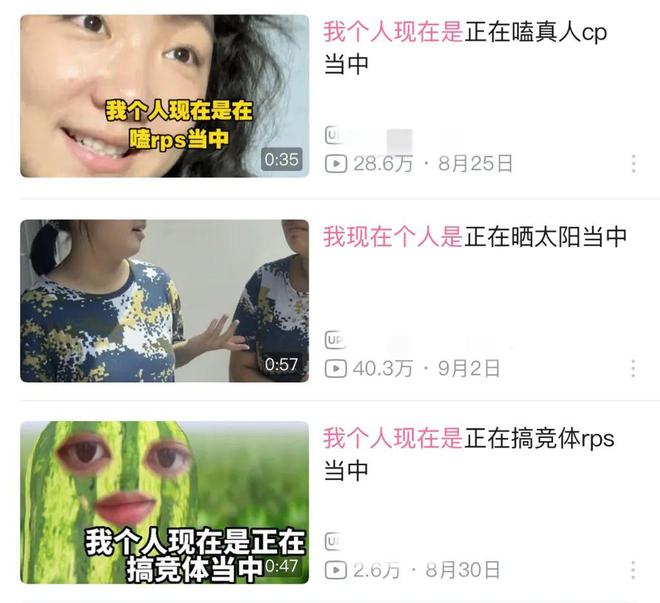
Task: Open the 0:35 video about 嗑rps
Action: click(x=164, y=96)
